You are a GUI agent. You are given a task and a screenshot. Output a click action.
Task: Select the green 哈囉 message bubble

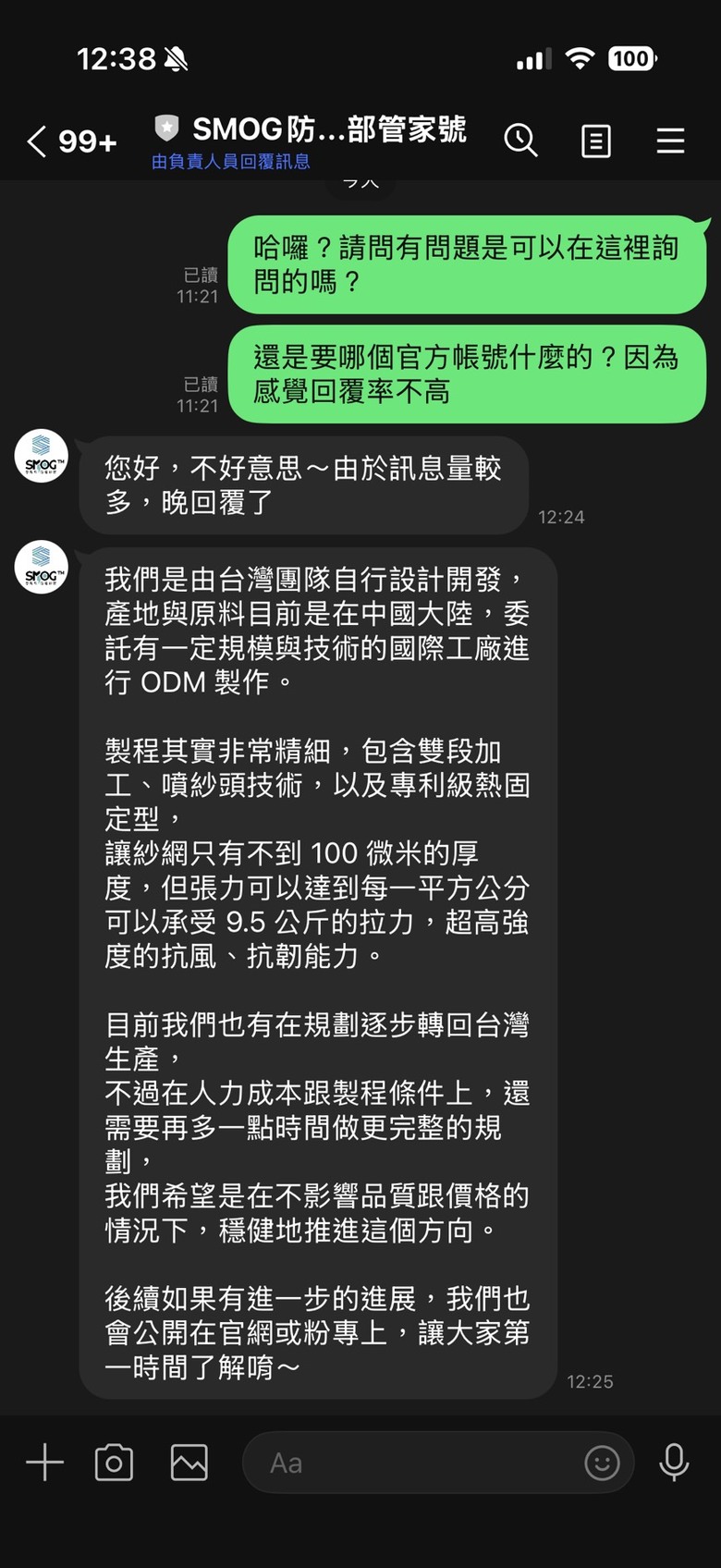(467, 265)
